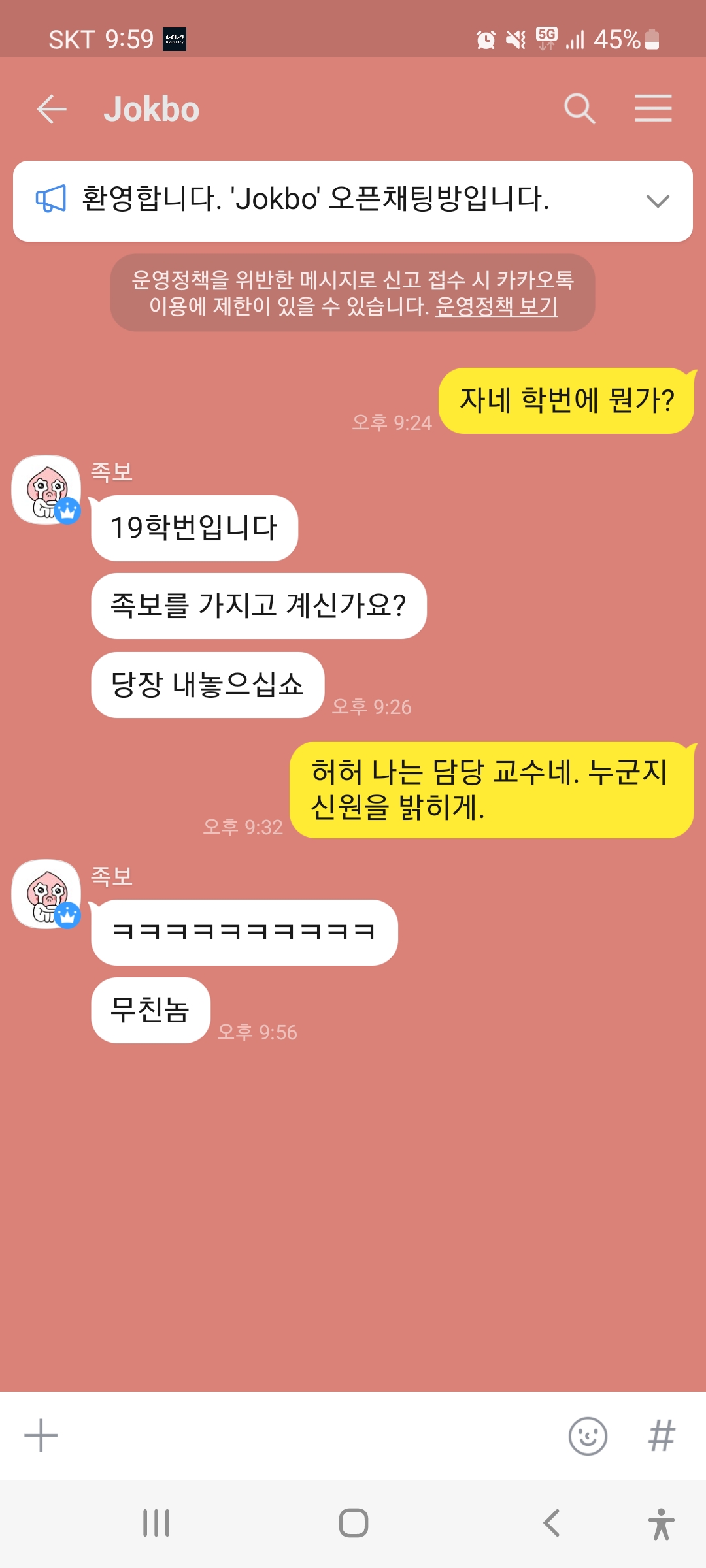Open the plus attachment menu
The width and height of the screenshot is (706, 1568).
pyautogui.click(x=41, y=1435)
